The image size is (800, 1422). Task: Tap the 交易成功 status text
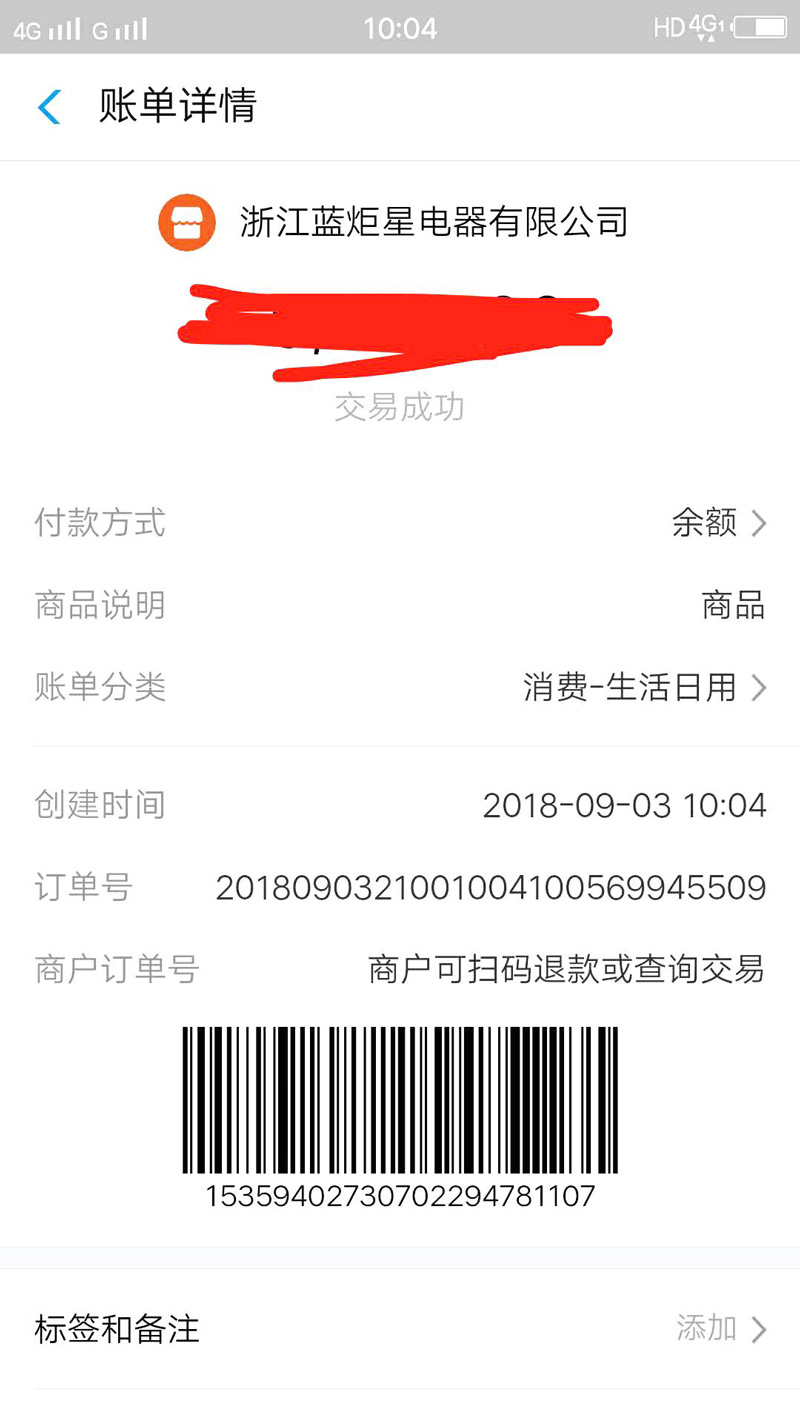coord(400,407)
